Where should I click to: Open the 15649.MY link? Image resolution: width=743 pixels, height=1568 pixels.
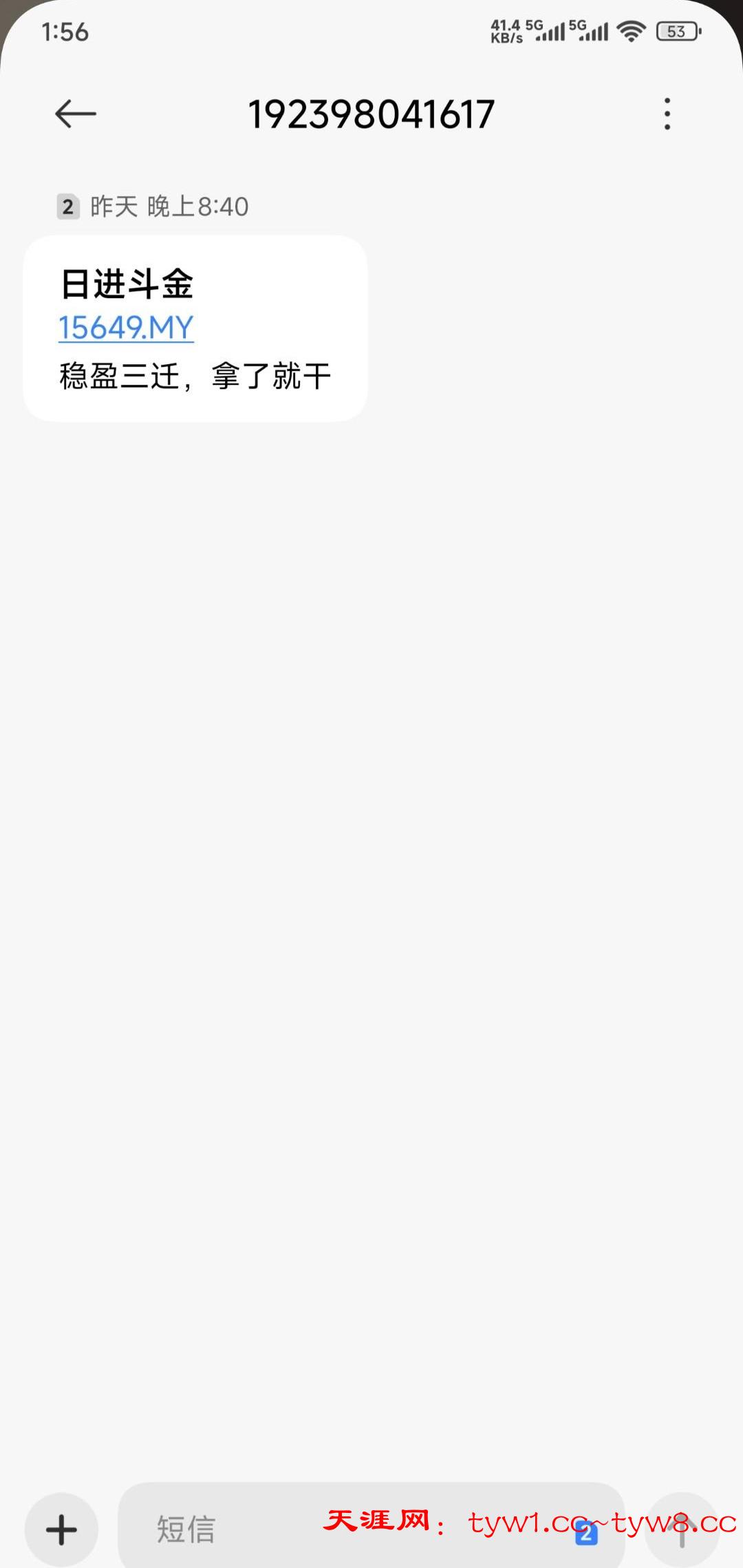(126, 328)
